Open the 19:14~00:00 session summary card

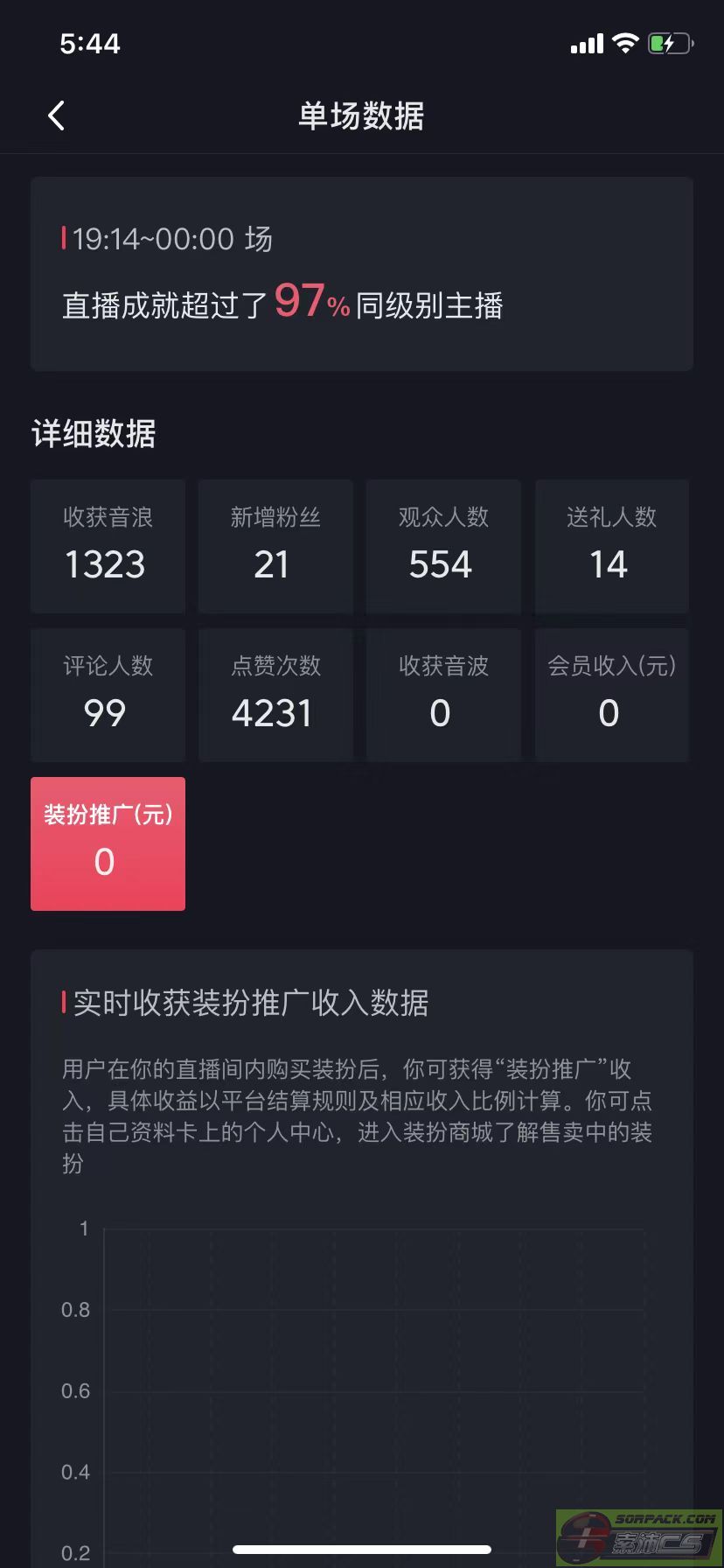point(361,273)
